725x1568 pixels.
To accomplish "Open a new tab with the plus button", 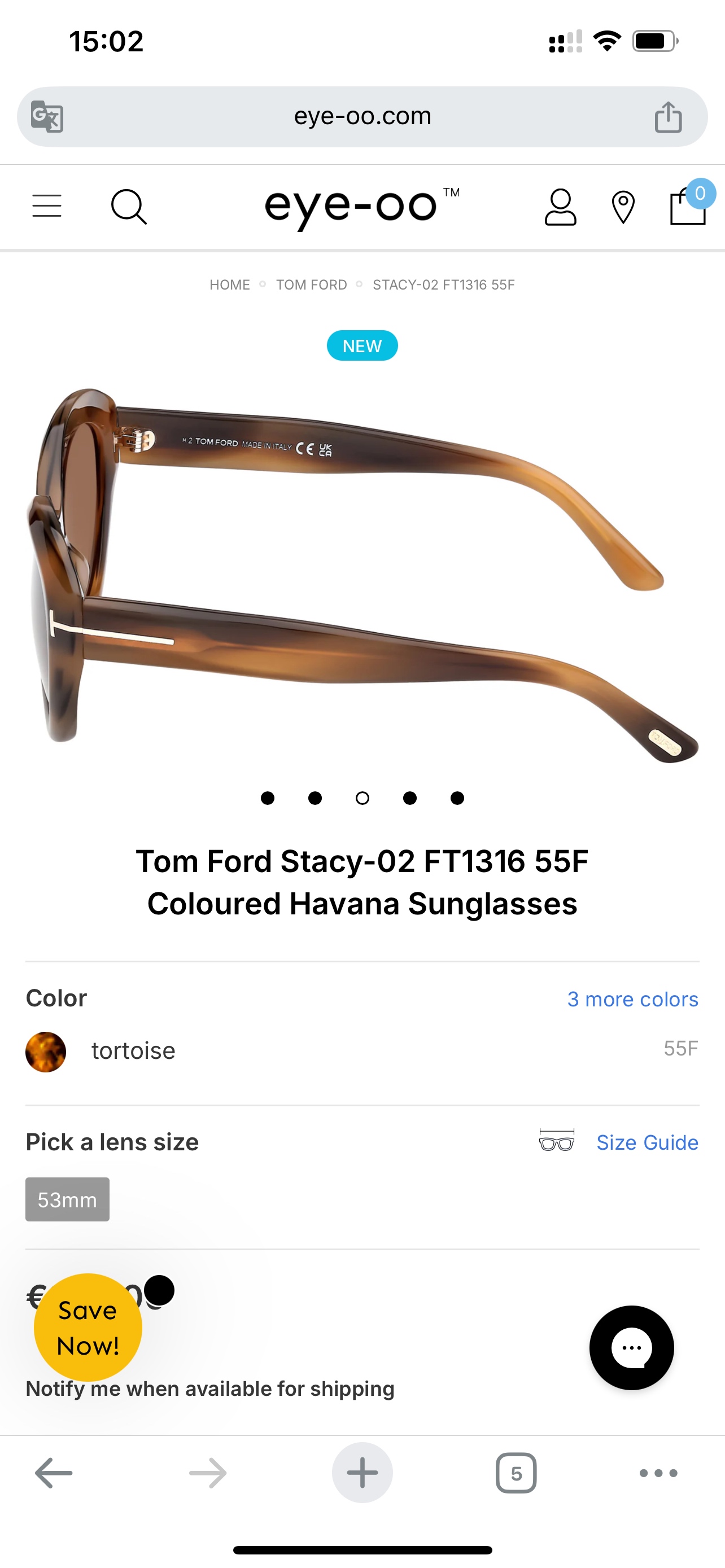I will coord(362,1473).
